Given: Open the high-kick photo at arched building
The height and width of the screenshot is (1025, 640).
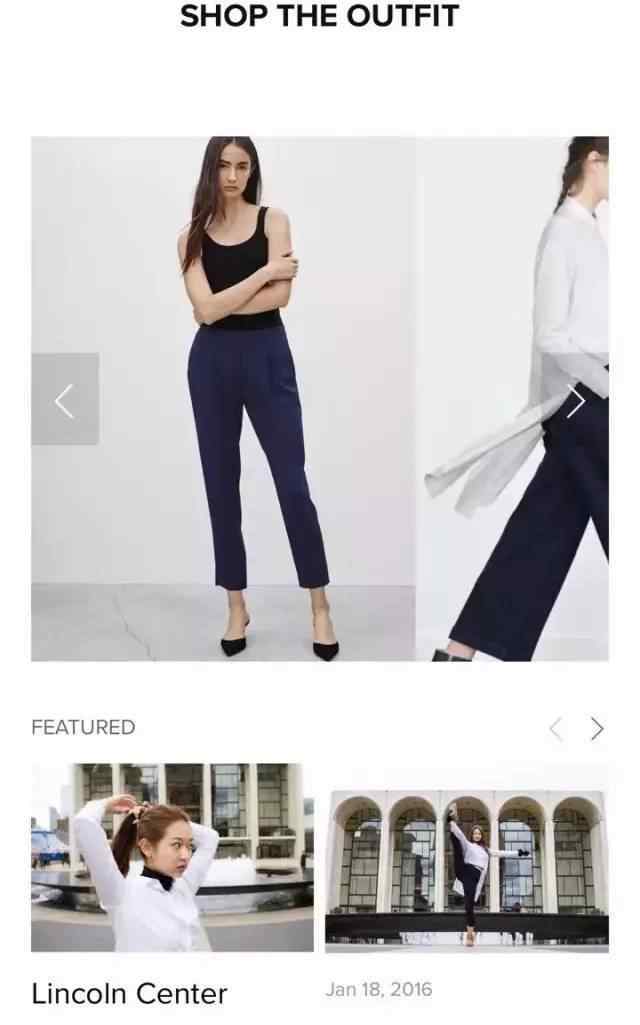Looking at the screenshot, I should point(467,871).
